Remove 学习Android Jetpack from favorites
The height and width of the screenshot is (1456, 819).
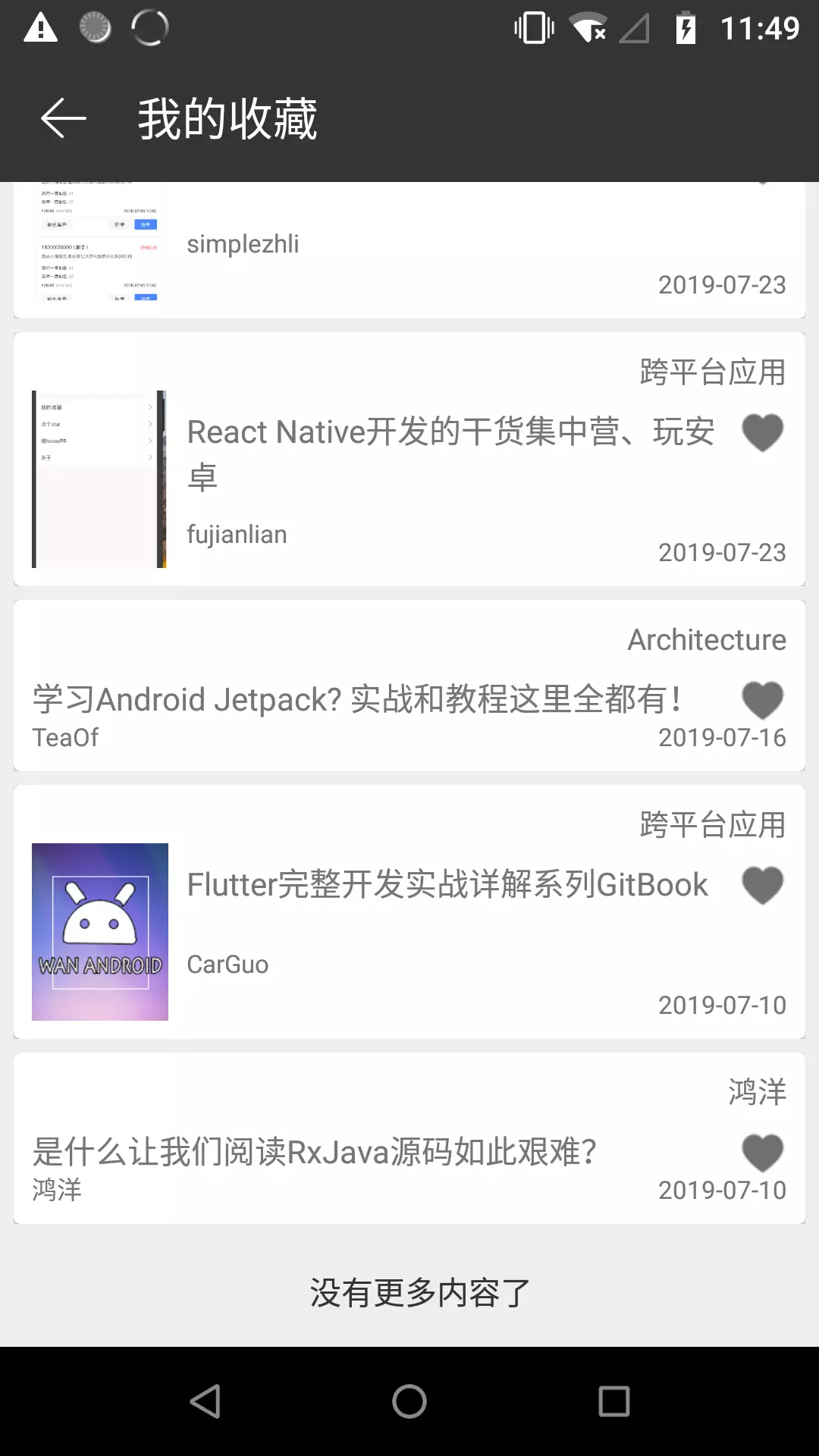(762, 700)
